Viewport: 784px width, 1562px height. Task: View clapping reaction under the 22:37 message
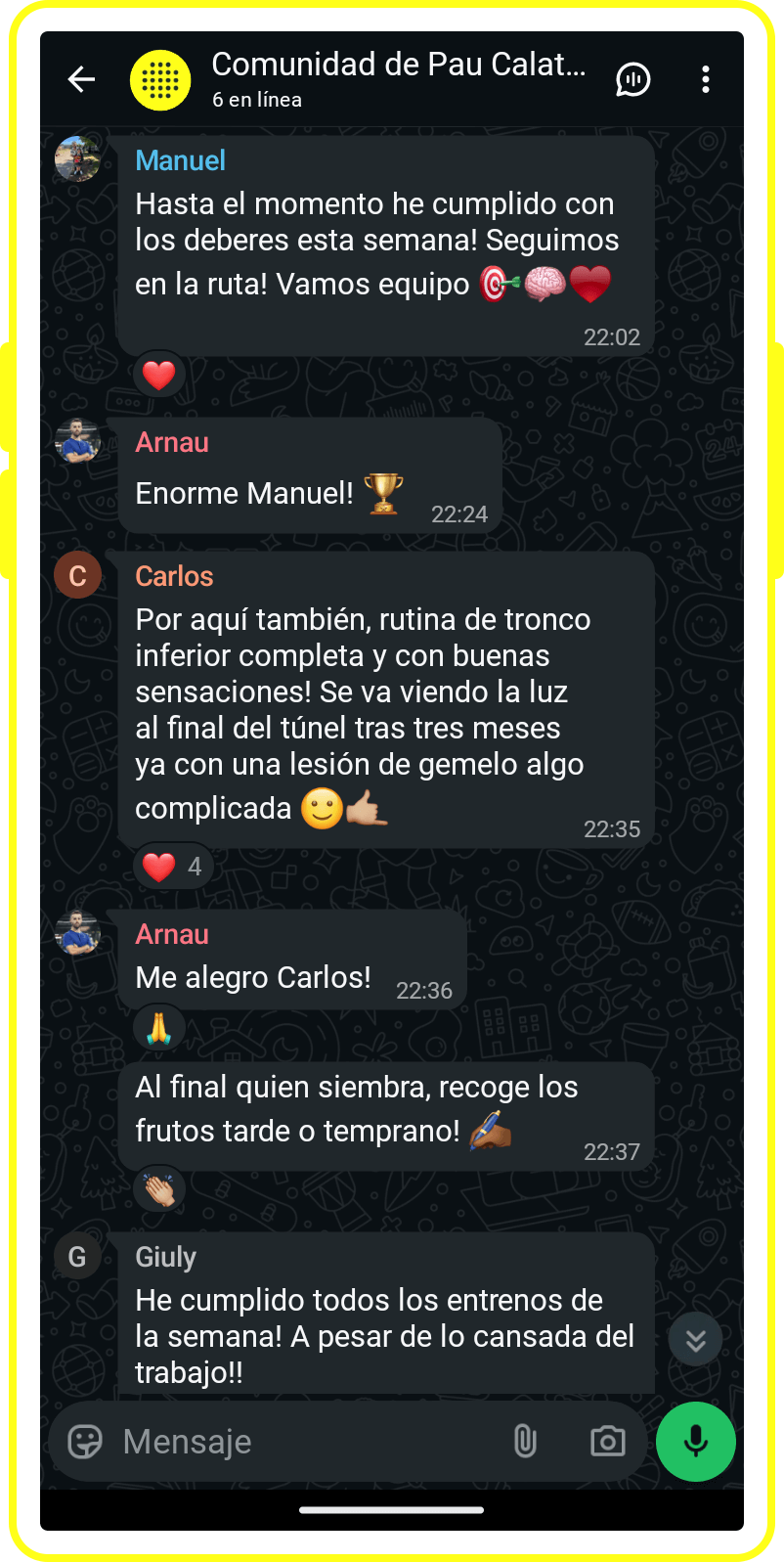(158, 1190)
